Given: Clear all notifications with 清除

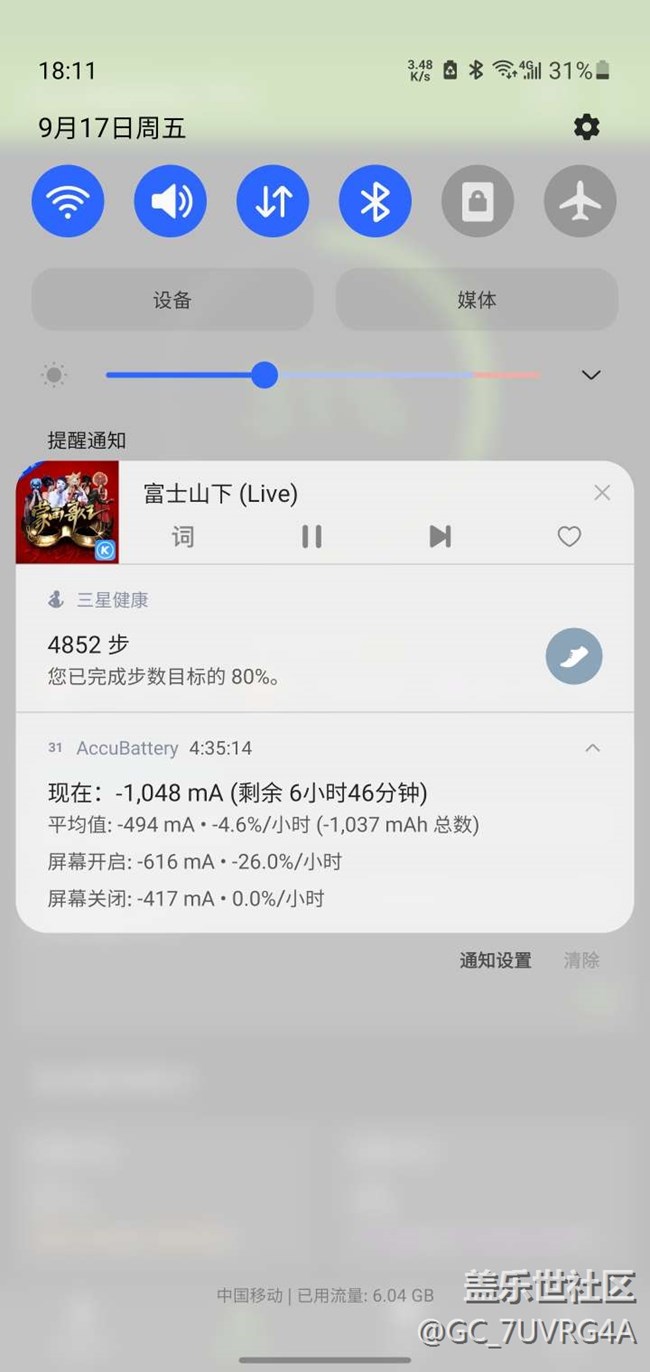Looking at the screenshot, I should [581, 960].
